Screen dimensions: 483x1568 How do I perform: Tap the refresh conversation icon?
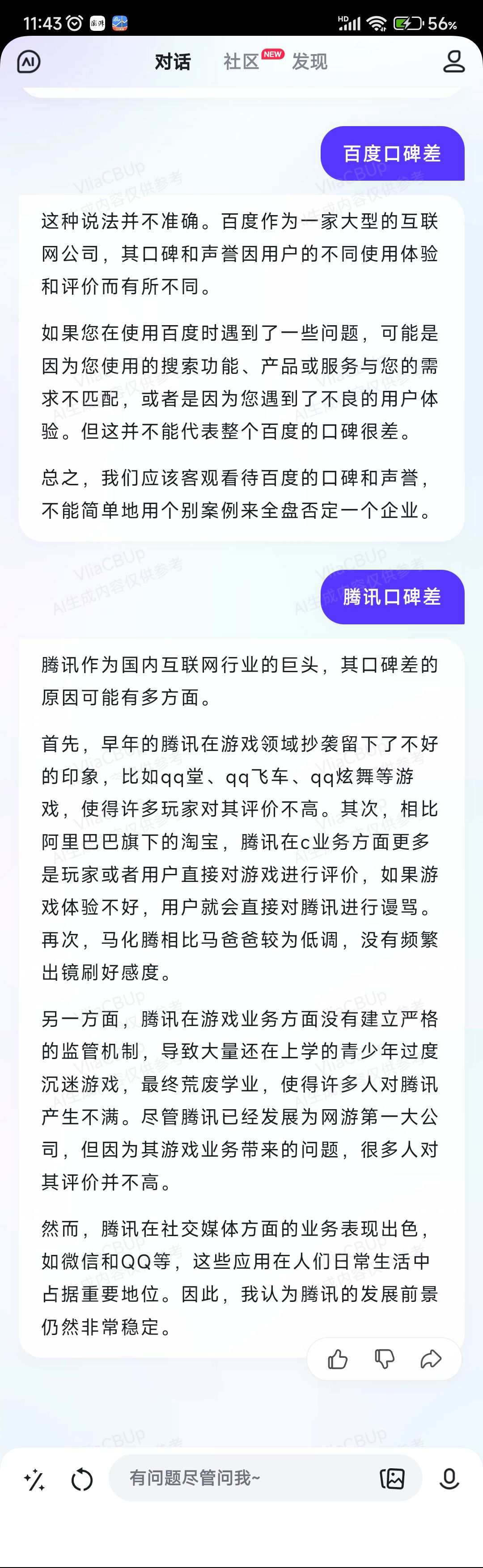tap(82, 1480)
